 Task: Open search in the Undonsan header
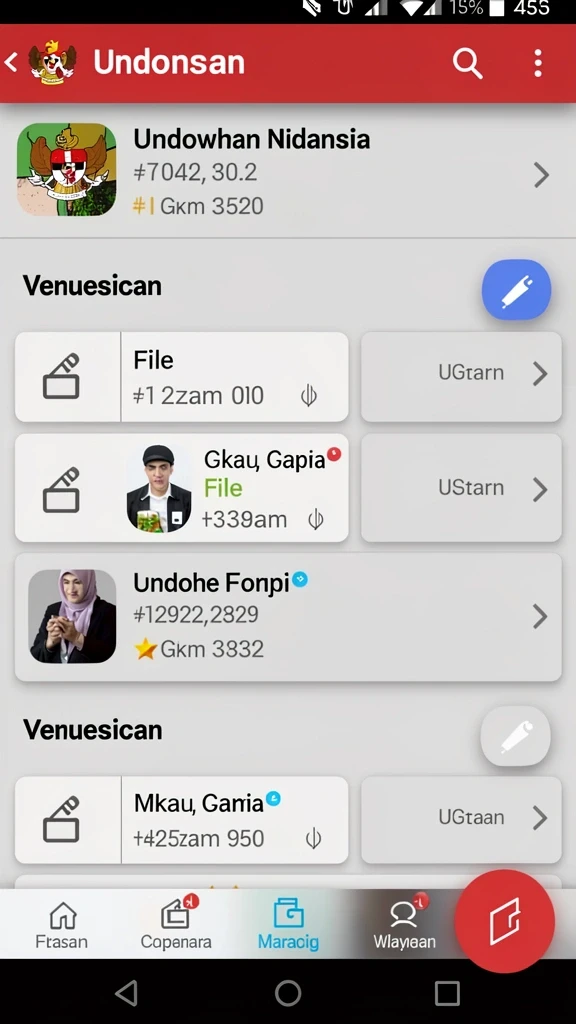[468, 63]
